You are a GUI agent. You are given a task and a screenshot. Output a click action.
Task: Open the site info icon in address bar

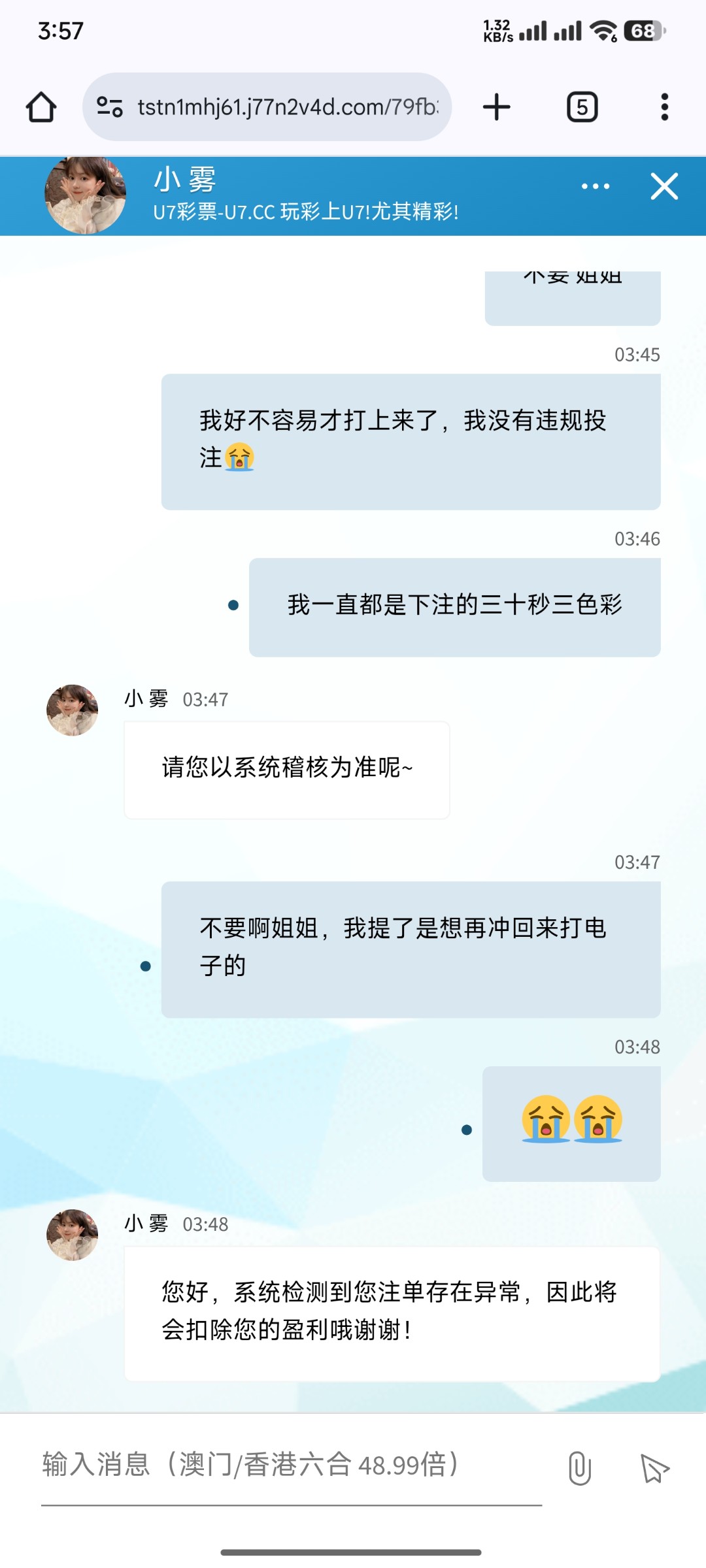[x=109, y=106]
